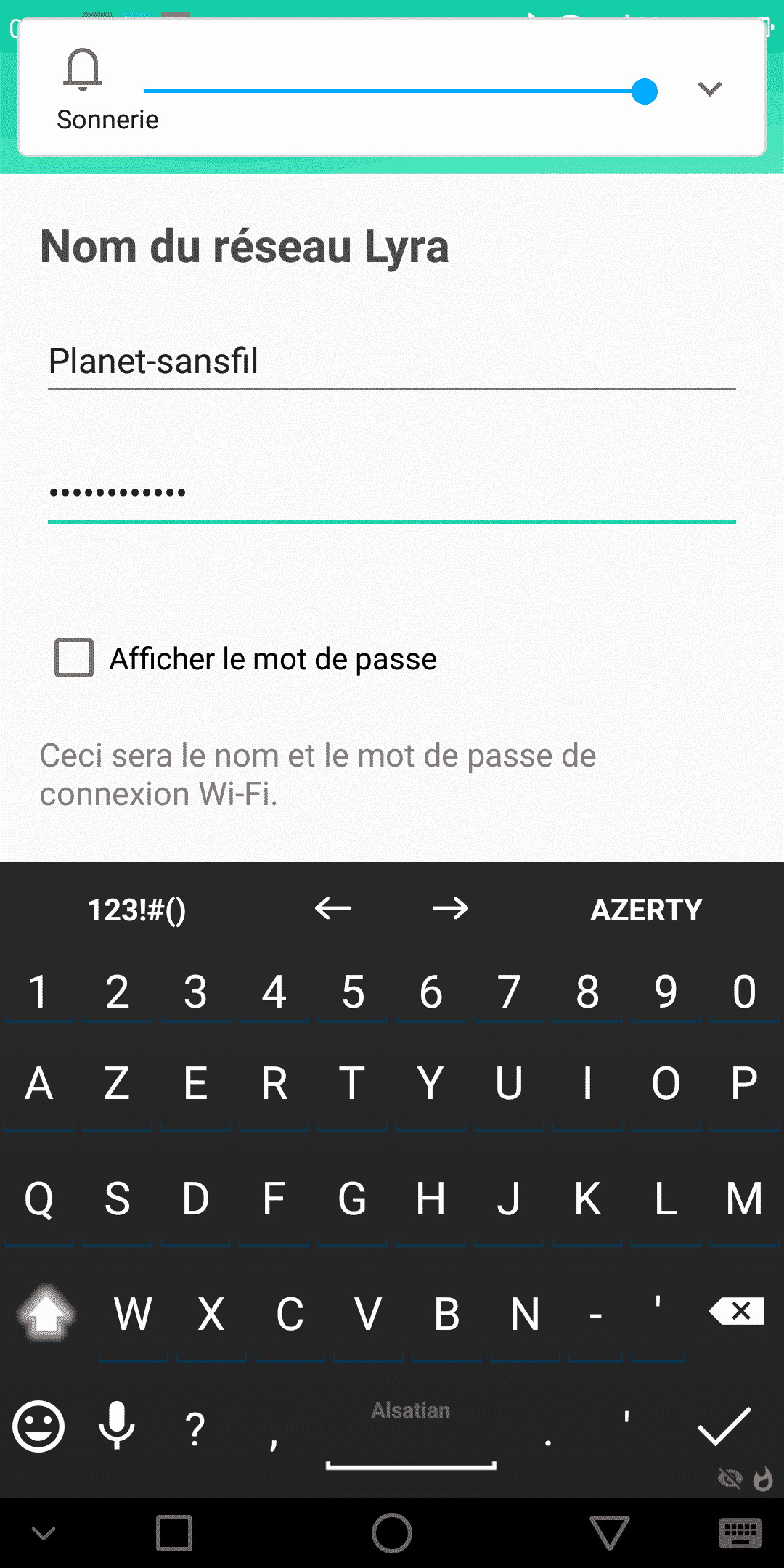
Task: Start voice input with microphone key
Action: click(x=117, y=1426)
